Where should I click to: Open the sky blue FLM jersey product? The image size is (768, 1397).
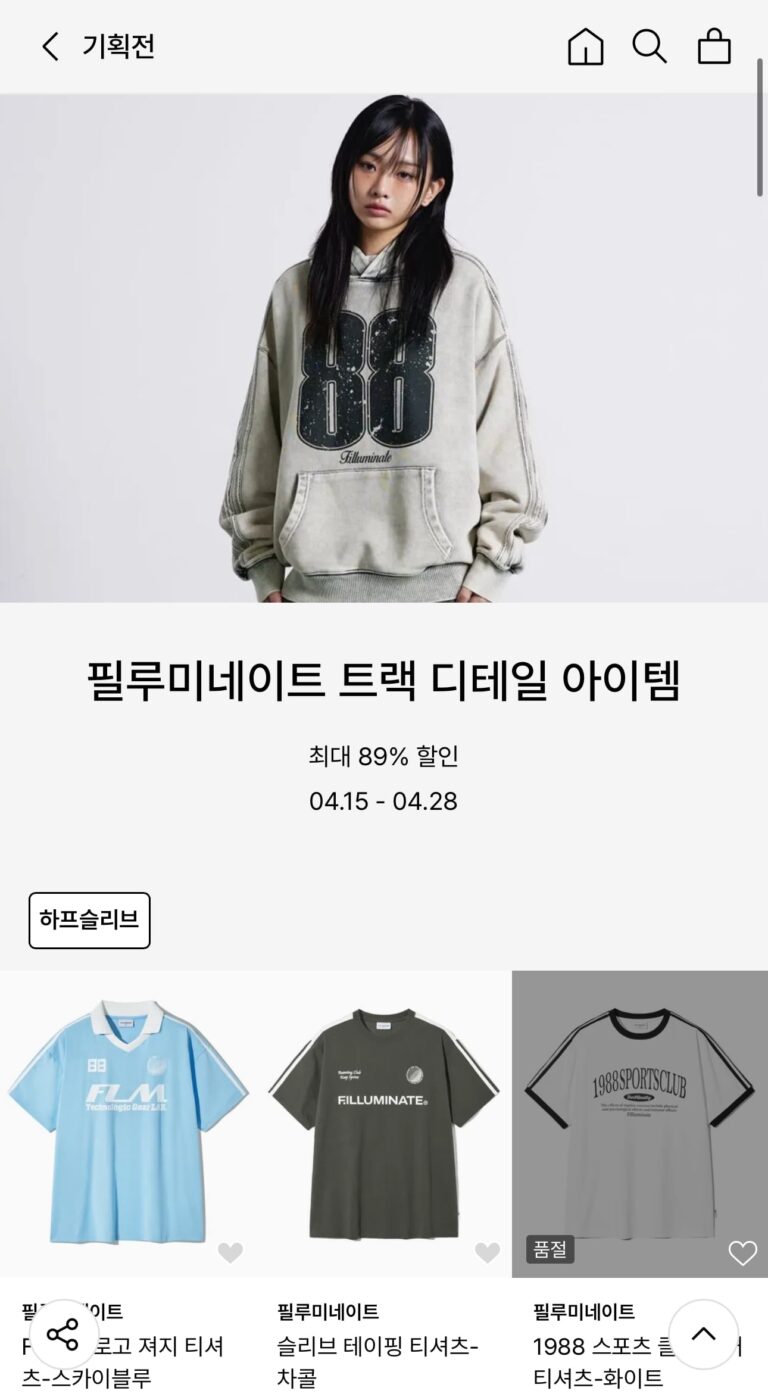click(127, 1120)
